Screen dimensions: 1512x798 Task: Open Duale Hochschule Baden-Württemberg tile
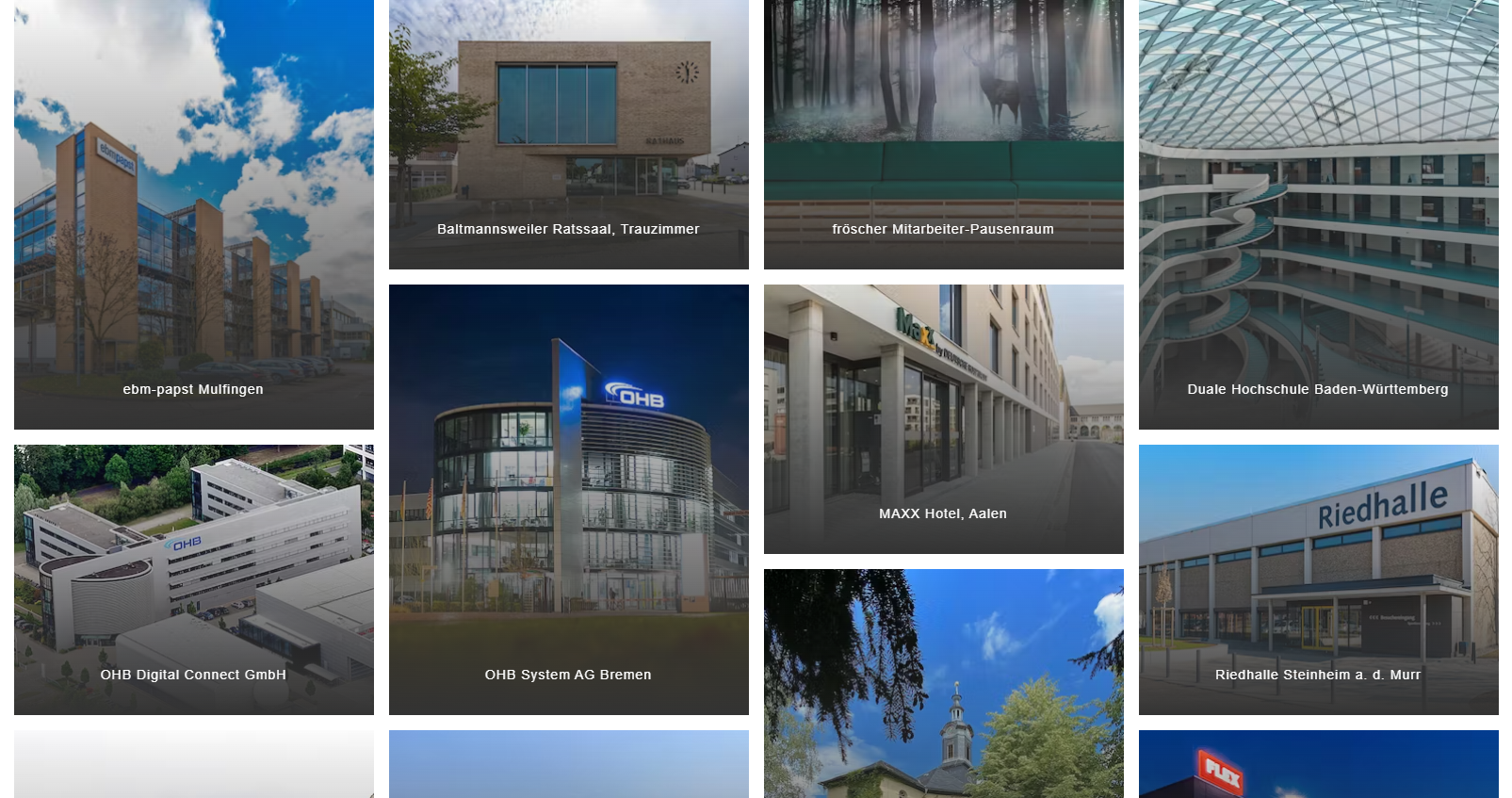1318,214
